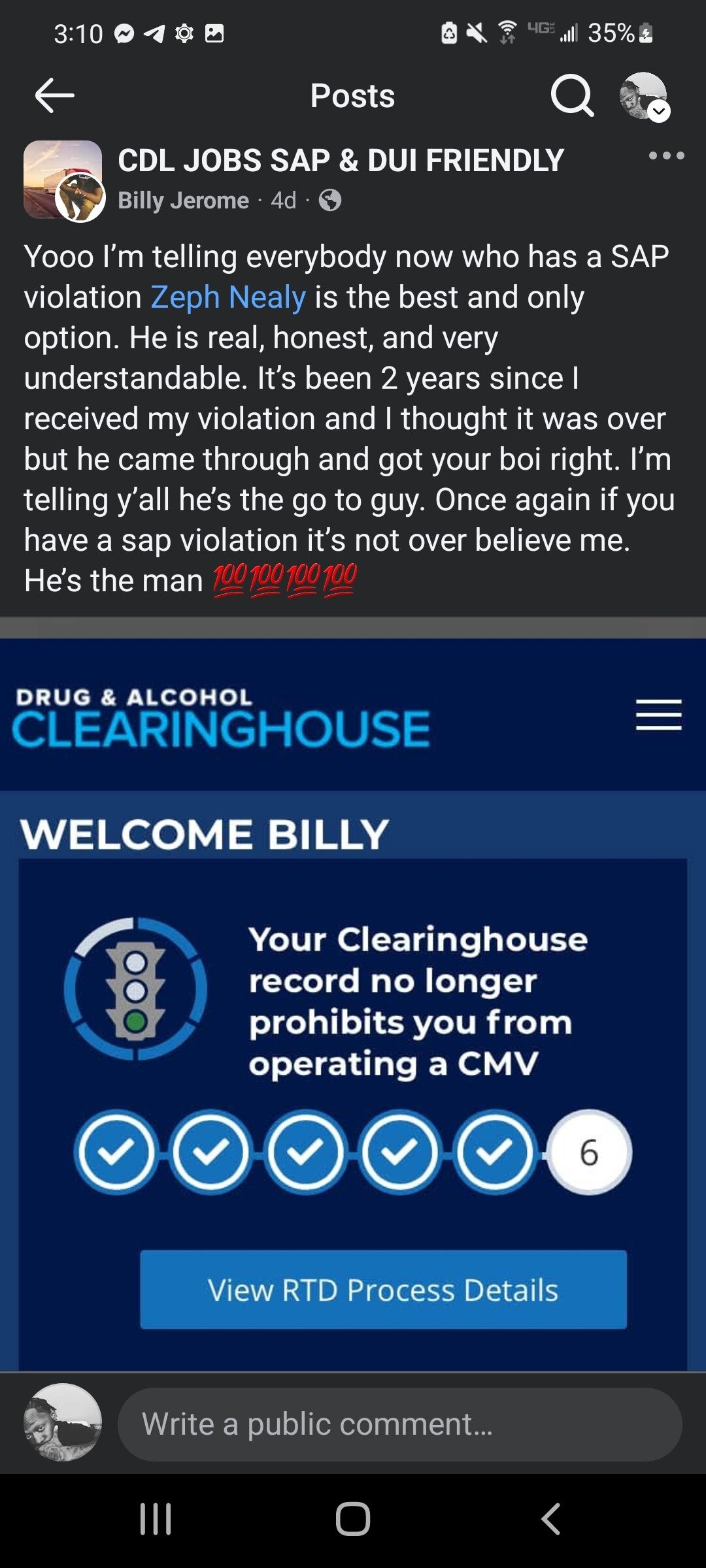Open the attached Clearinghouse screenshot
706x1568 pixels.
point(353,1006)
